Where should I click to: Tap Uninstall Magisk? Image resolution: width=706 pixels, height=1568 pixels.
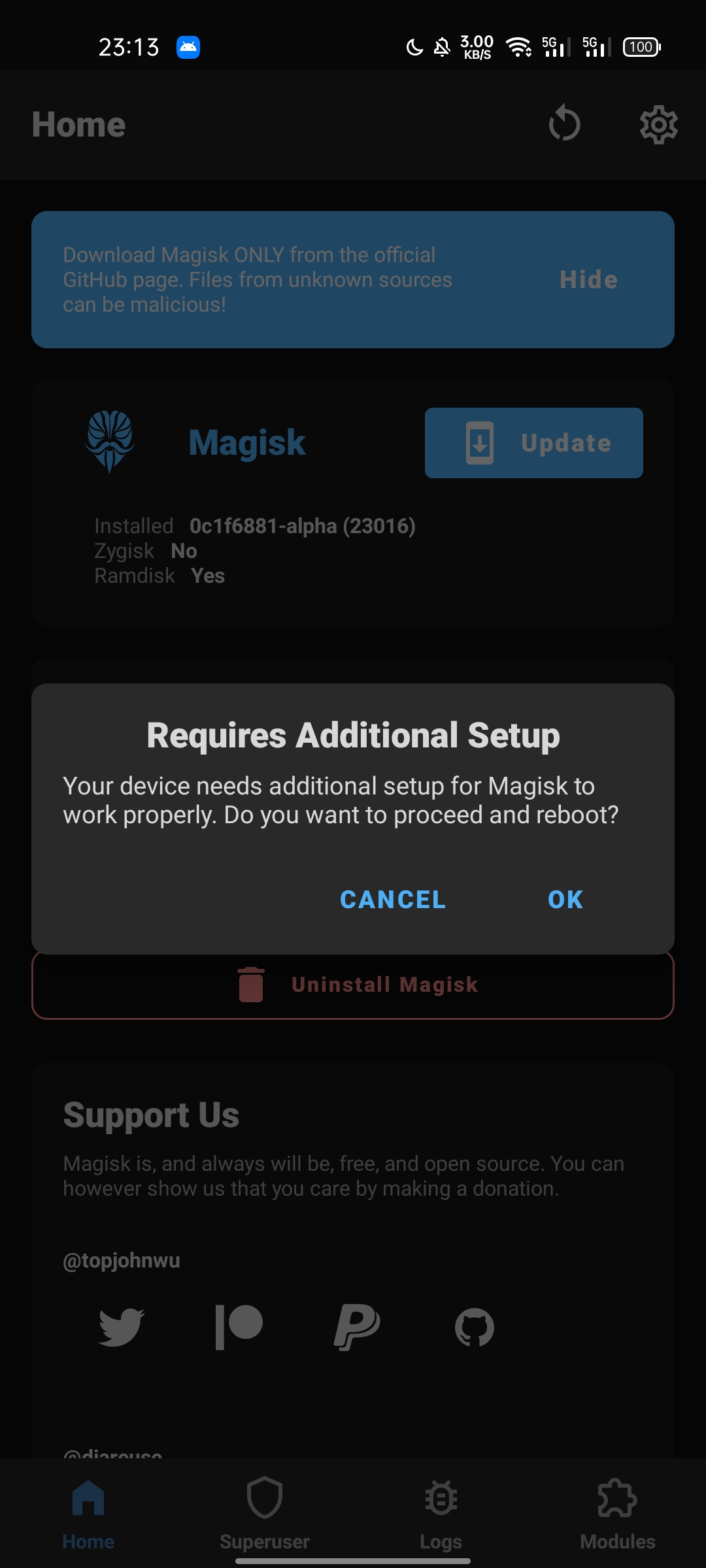pyautogui.click(x=385, y=984)
